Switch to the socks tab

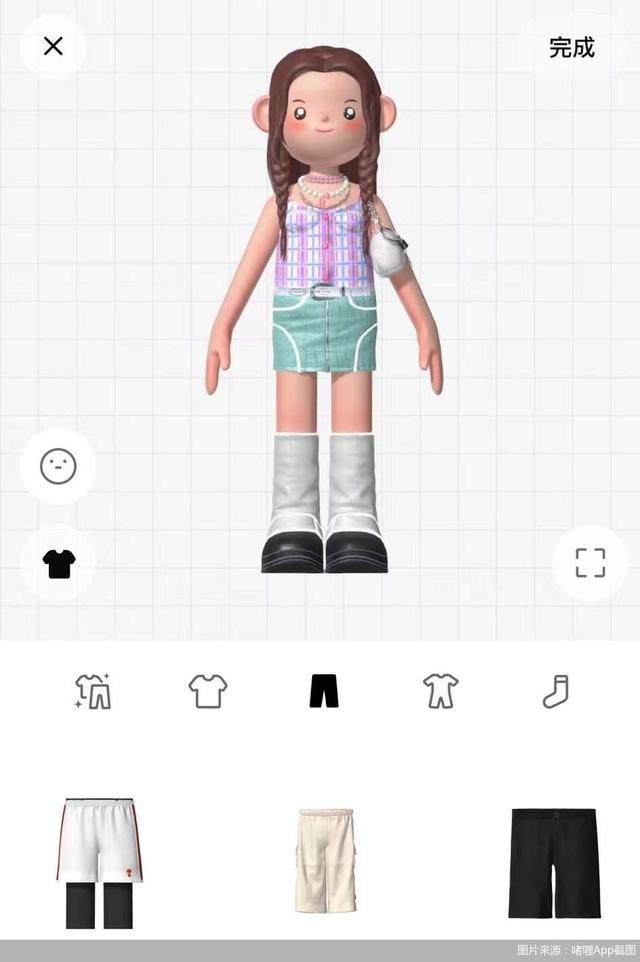click(x=555, y=691)
